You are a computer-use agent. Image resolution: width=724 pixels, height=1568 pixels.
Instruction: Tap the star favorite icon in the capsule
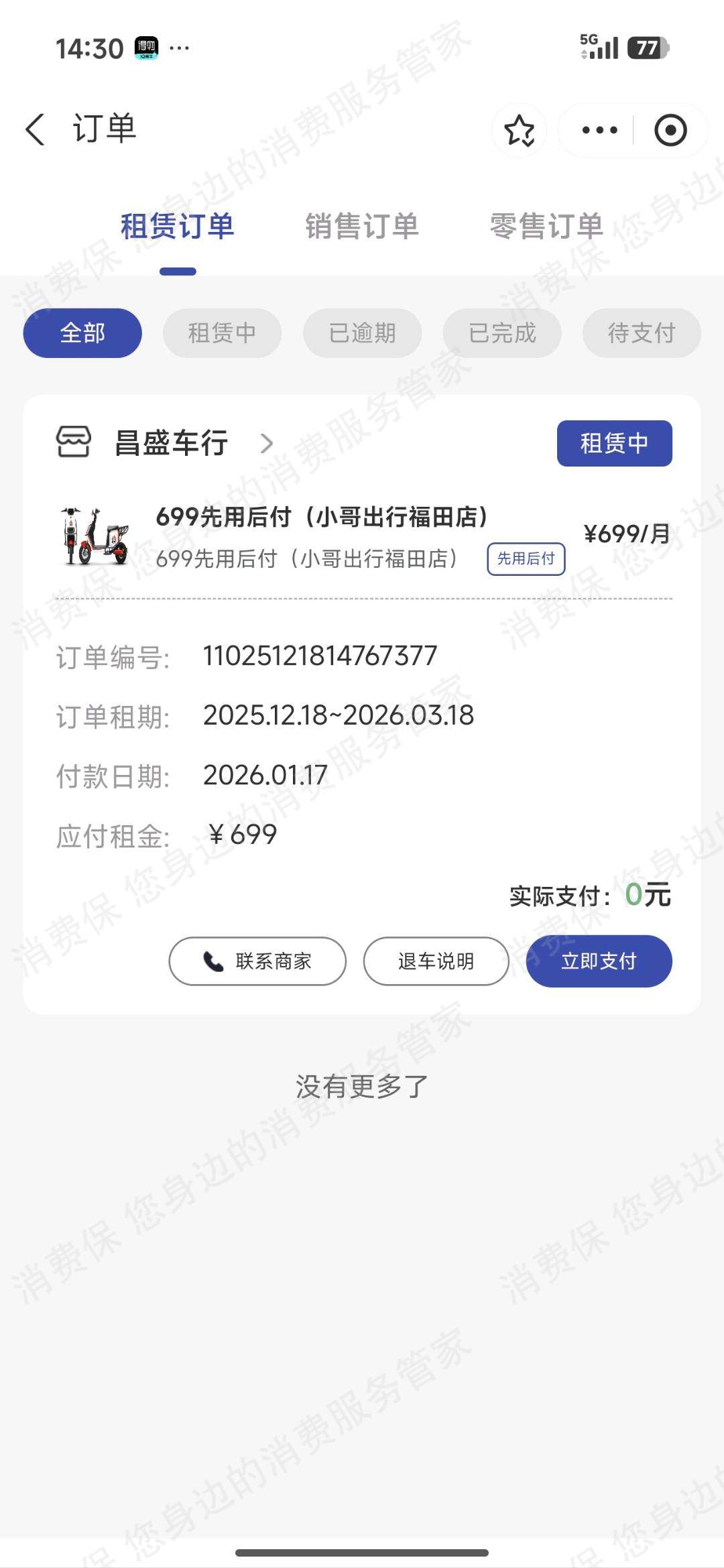click(x=520, y=130)
